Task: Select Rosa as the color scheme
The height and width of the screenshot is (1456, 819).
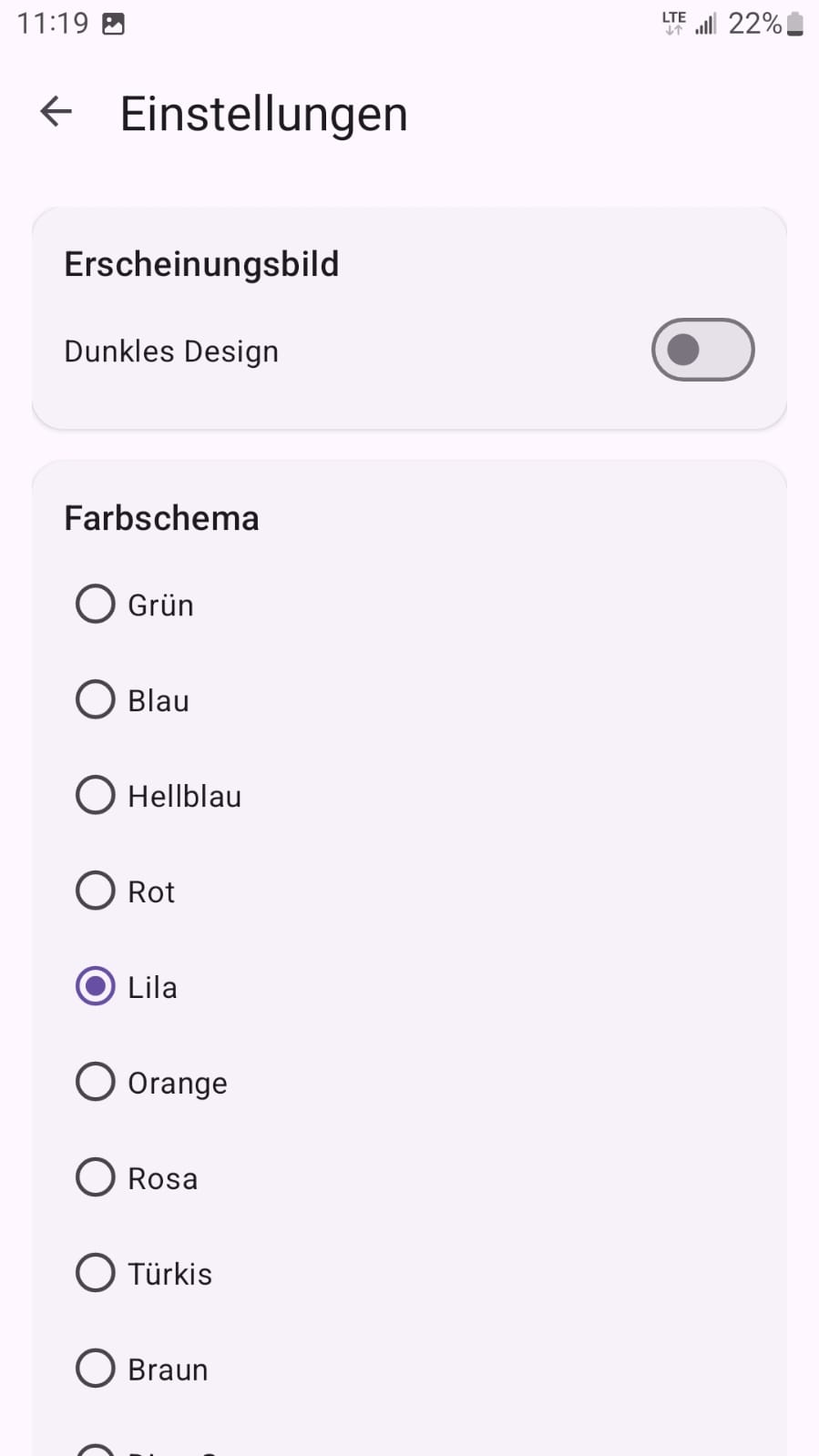Action: click(95, 1177)
